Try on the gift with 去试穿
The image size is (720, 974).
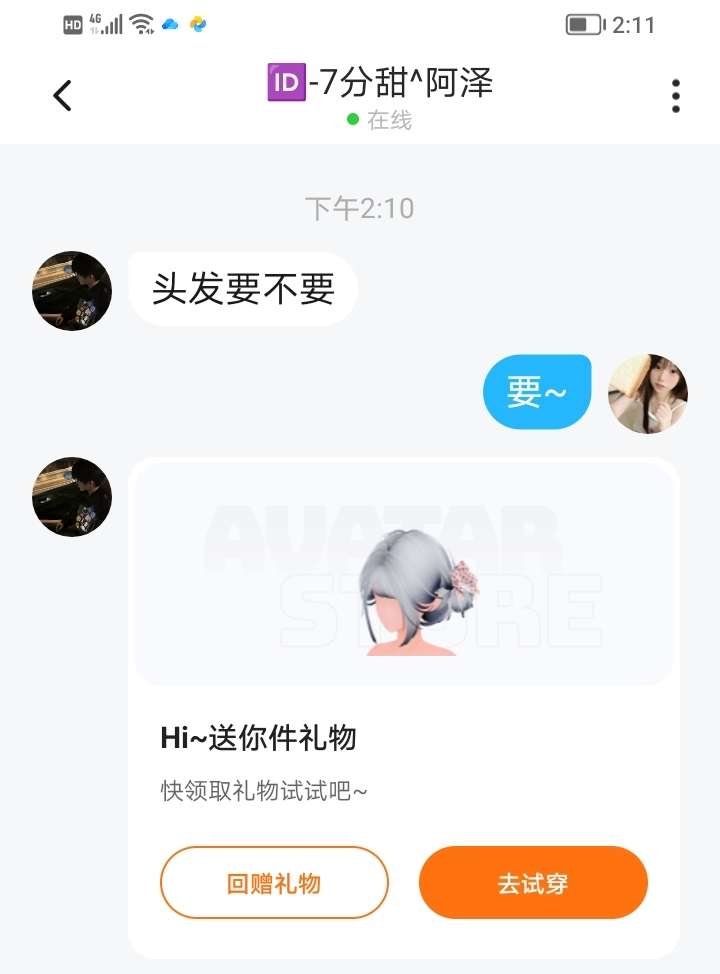pos(533,883)
